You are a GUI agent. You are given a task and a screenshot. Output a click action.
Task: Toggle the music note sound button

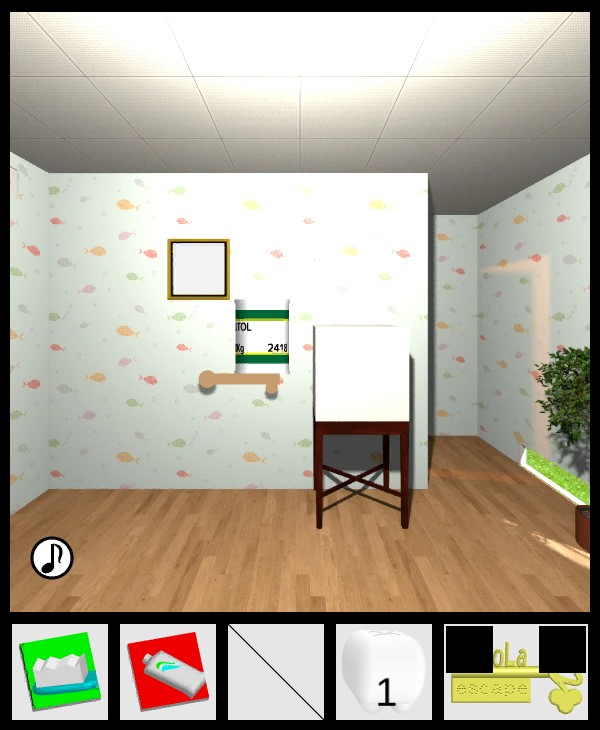(52, 558)
